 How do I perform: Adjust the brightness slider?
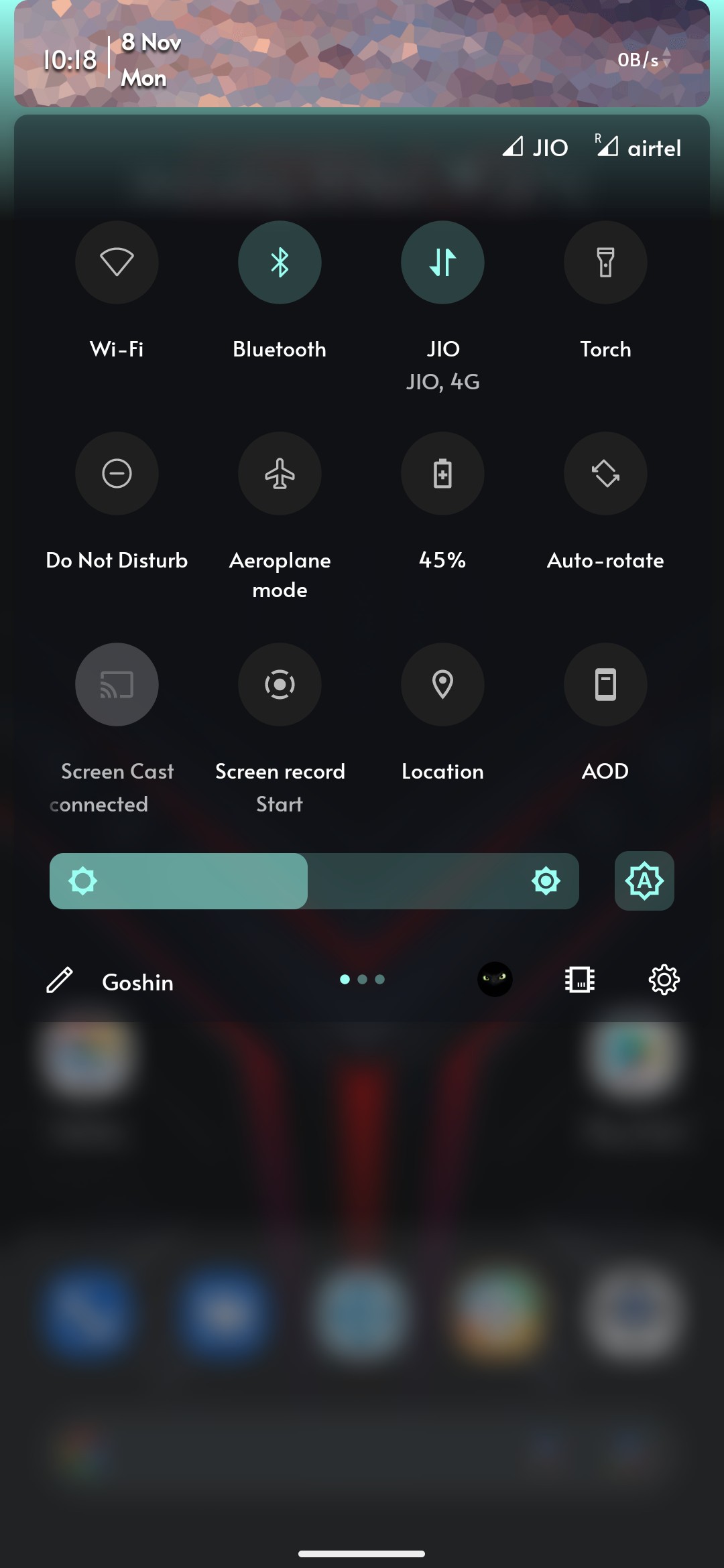(315, 881)
